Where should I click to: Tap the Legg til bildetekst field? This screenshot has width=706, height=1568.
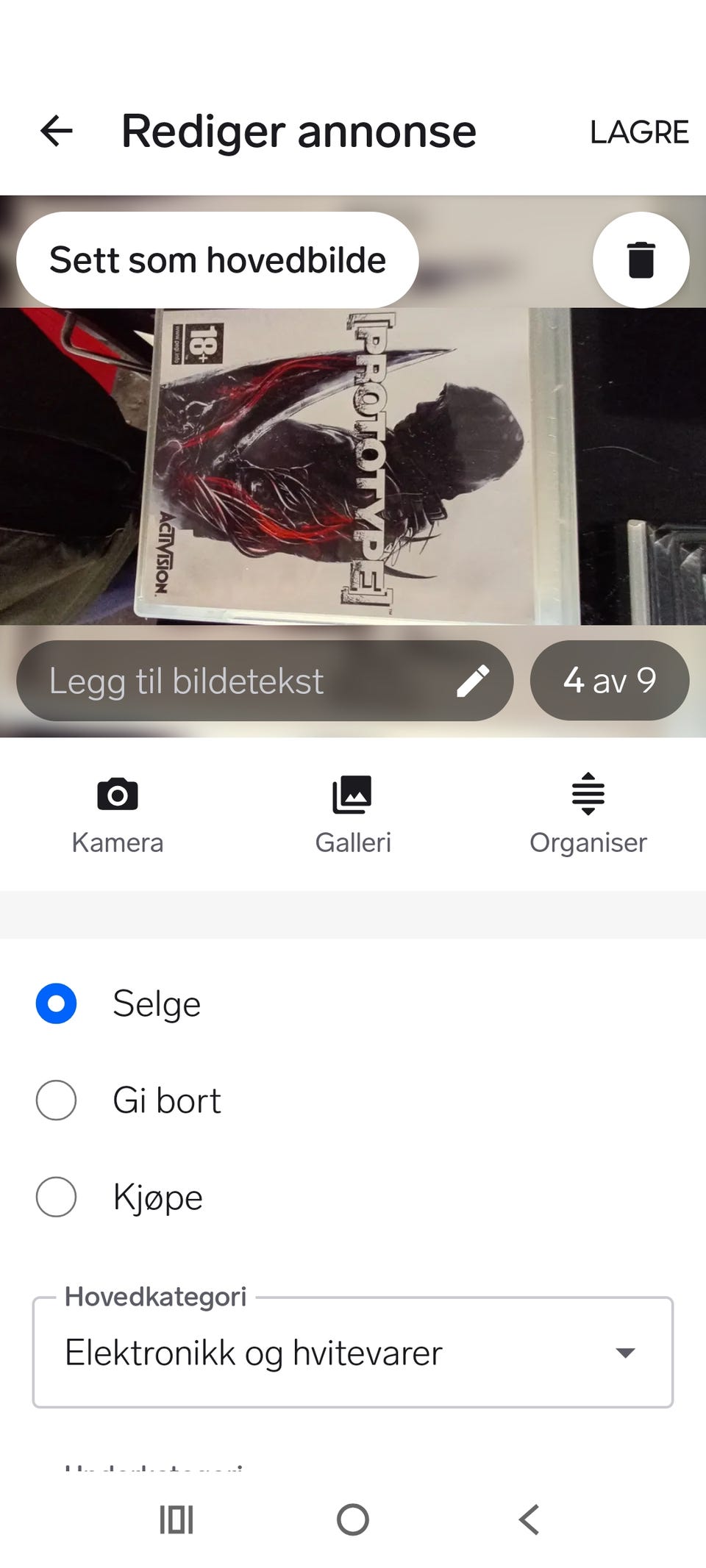click(x=221, y=680)
